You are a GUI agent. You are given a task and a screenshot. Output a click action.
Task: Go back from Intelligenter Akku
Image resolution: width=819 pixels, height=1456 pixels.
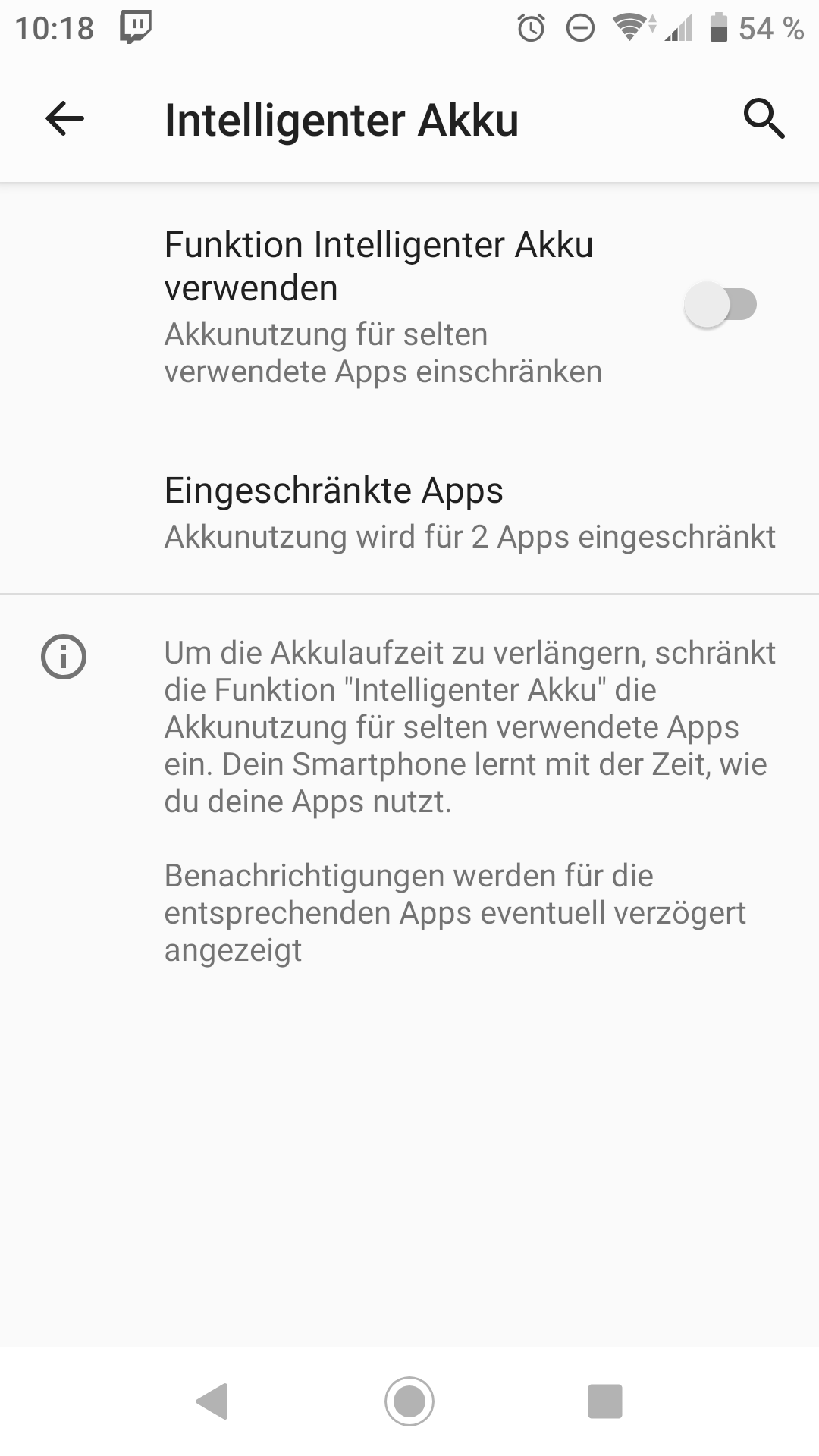coord(64,119)
